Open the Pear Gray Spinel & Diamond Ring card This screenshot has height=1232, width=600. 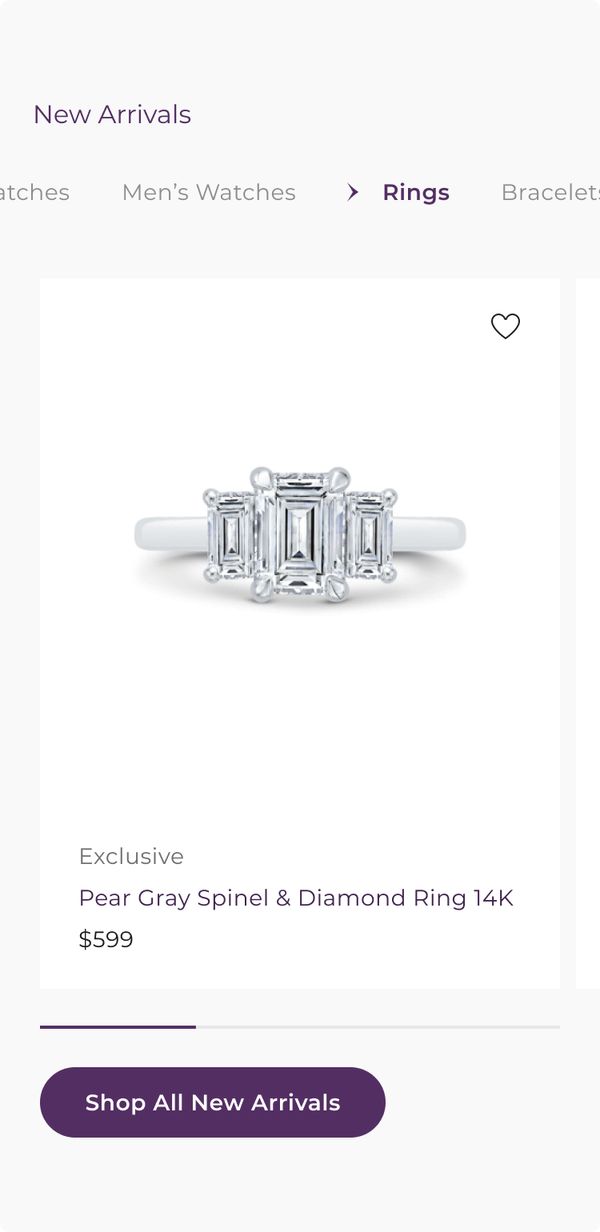pyautogui.click(x=296, y=897)
